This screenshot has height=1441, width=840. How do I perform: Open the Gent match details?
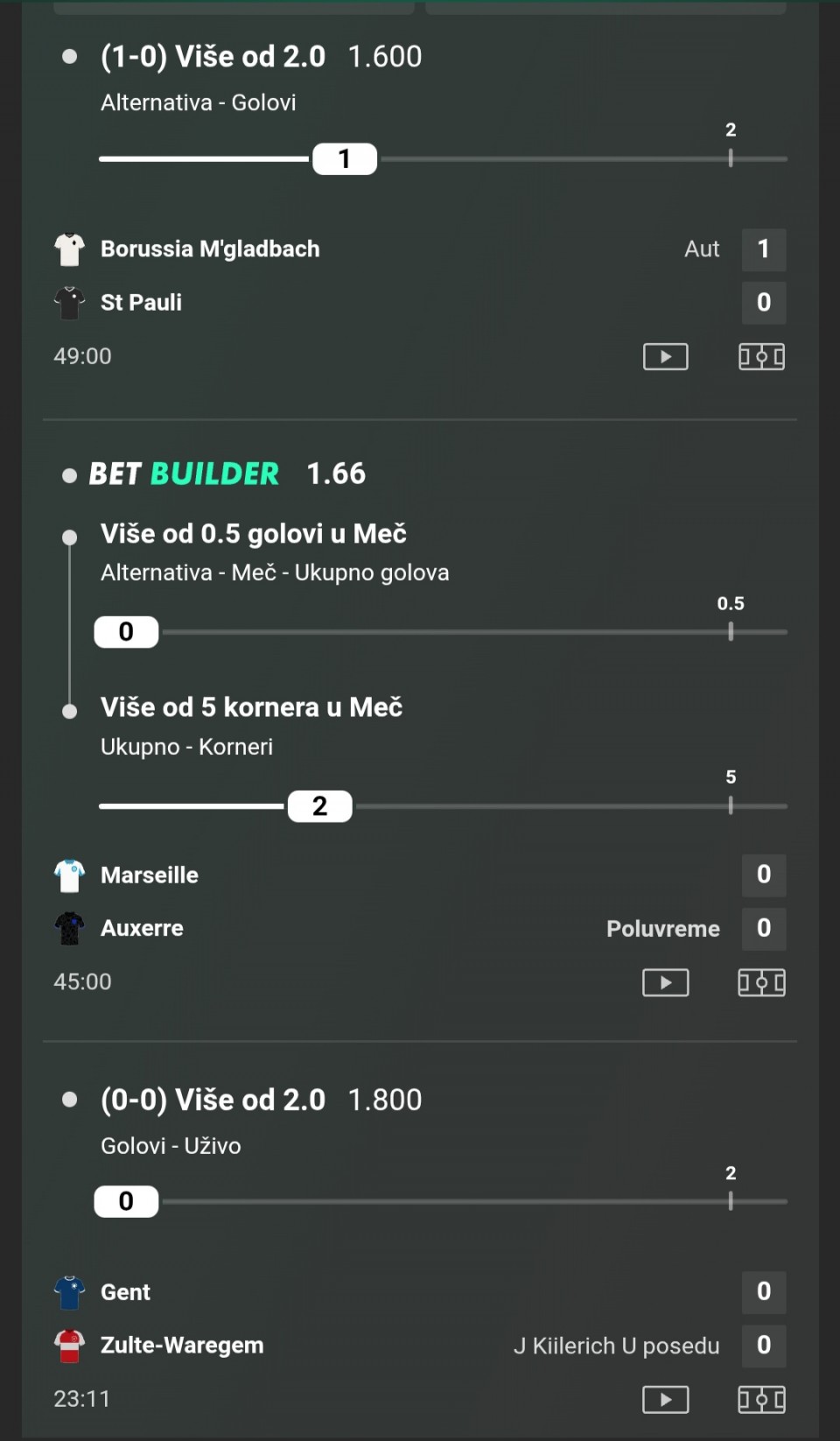coord(126,1292)
